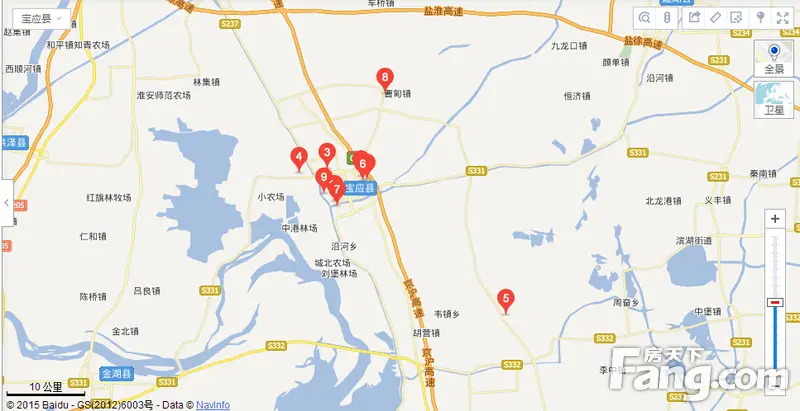Viewport: 800px width, 411px height.
Task: Add a pin marker to map
Action: pyautogui.click(x=760, y=18)
